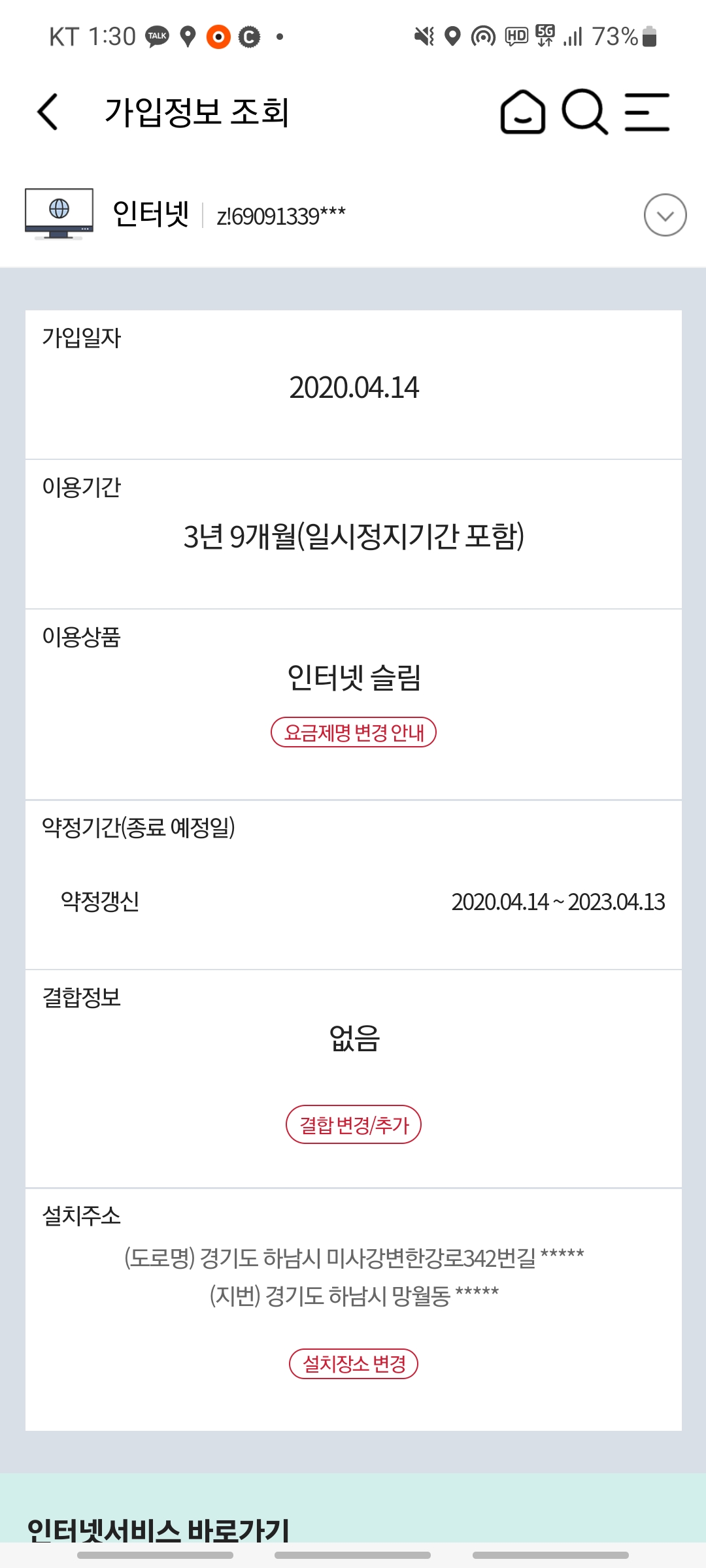
Task: Open the home icon
Action: click(x=522, y=112)
